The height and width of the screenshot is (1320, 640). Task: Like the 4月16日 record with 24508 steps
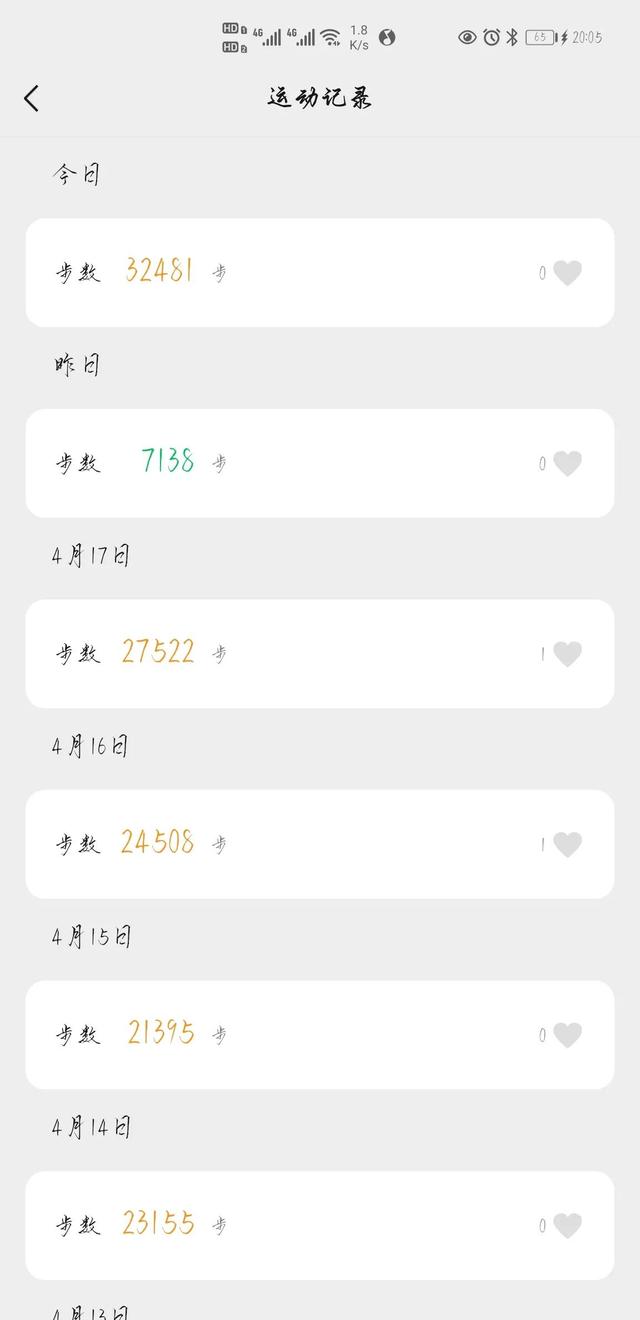(567, 844)
